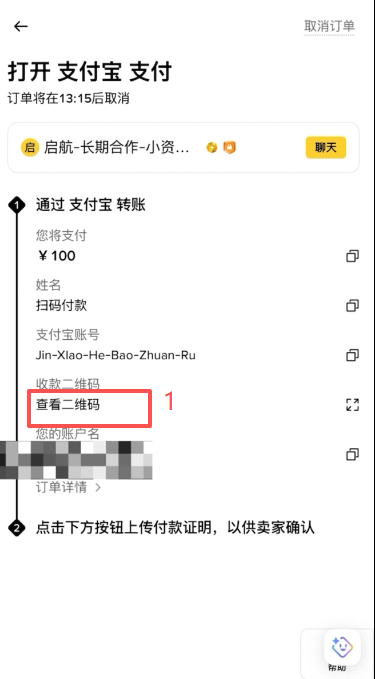Tap 查看二维码 to view QR code

point(68,405)
